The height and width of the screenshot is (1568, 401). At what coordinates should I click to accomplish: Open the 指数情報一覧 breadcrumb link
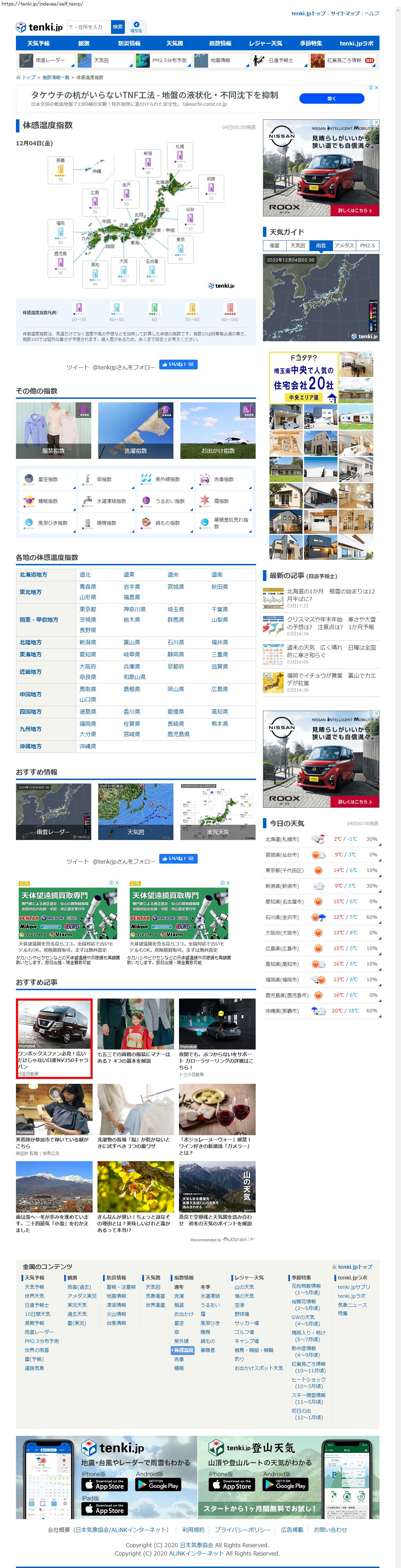click(56, 78)
